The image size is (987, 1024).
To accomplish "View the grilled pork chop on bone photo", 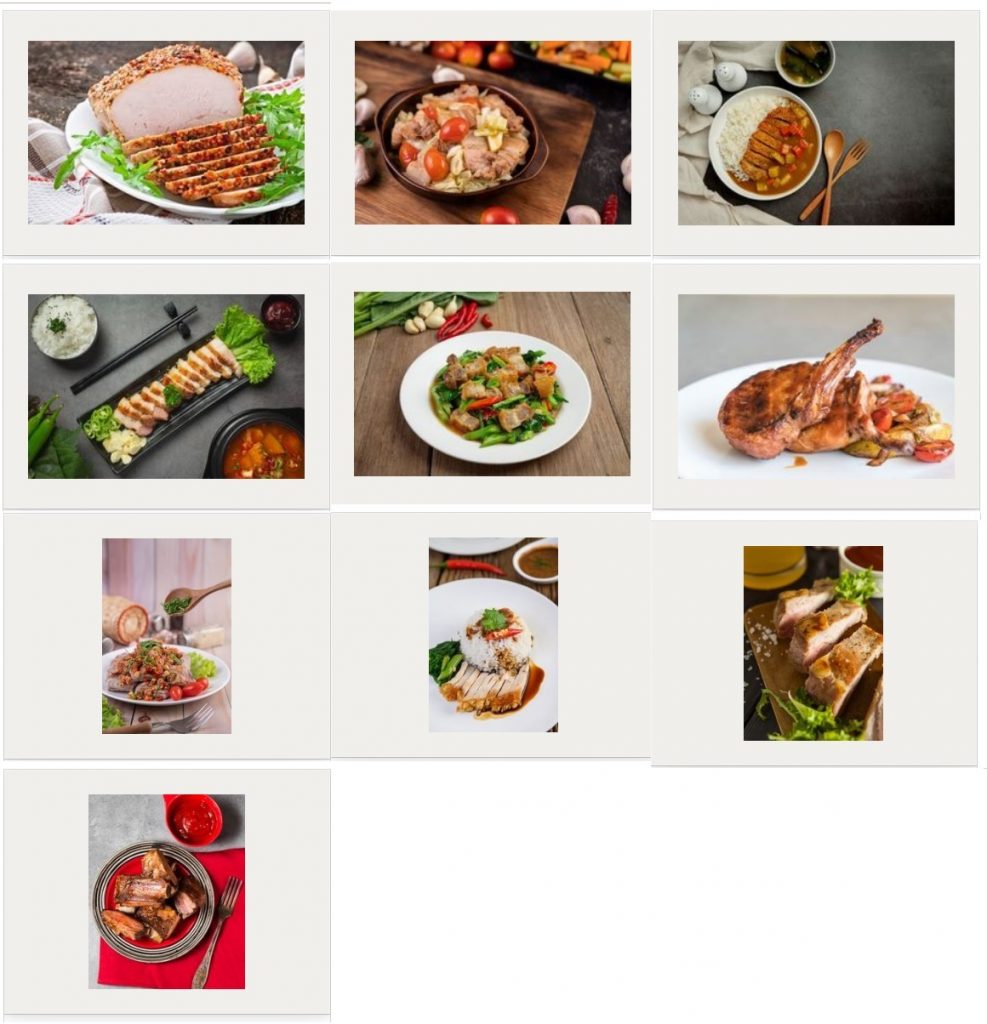I will pos(816,386).
